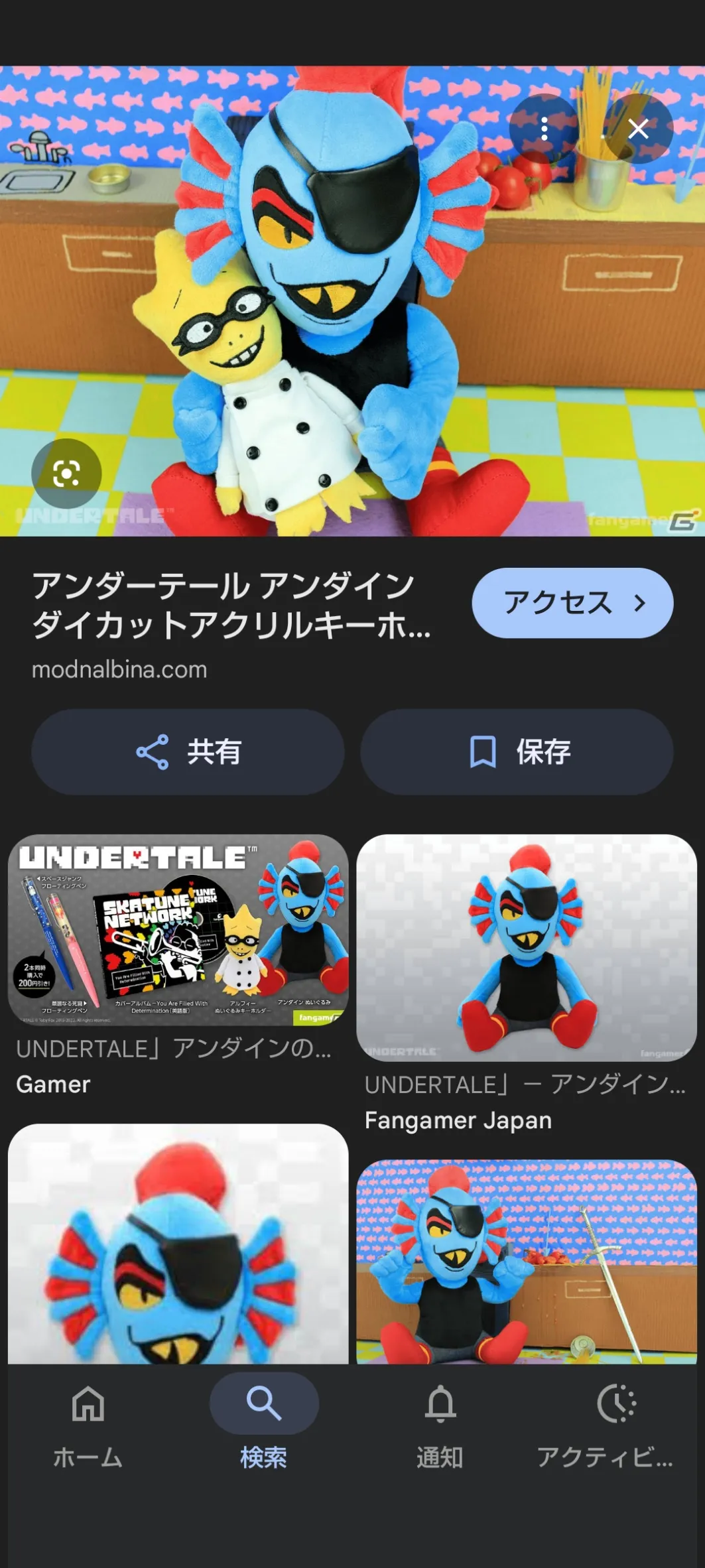Save the image with 保存
Viewport: 705px width, 1568px height.
(517, 751)
